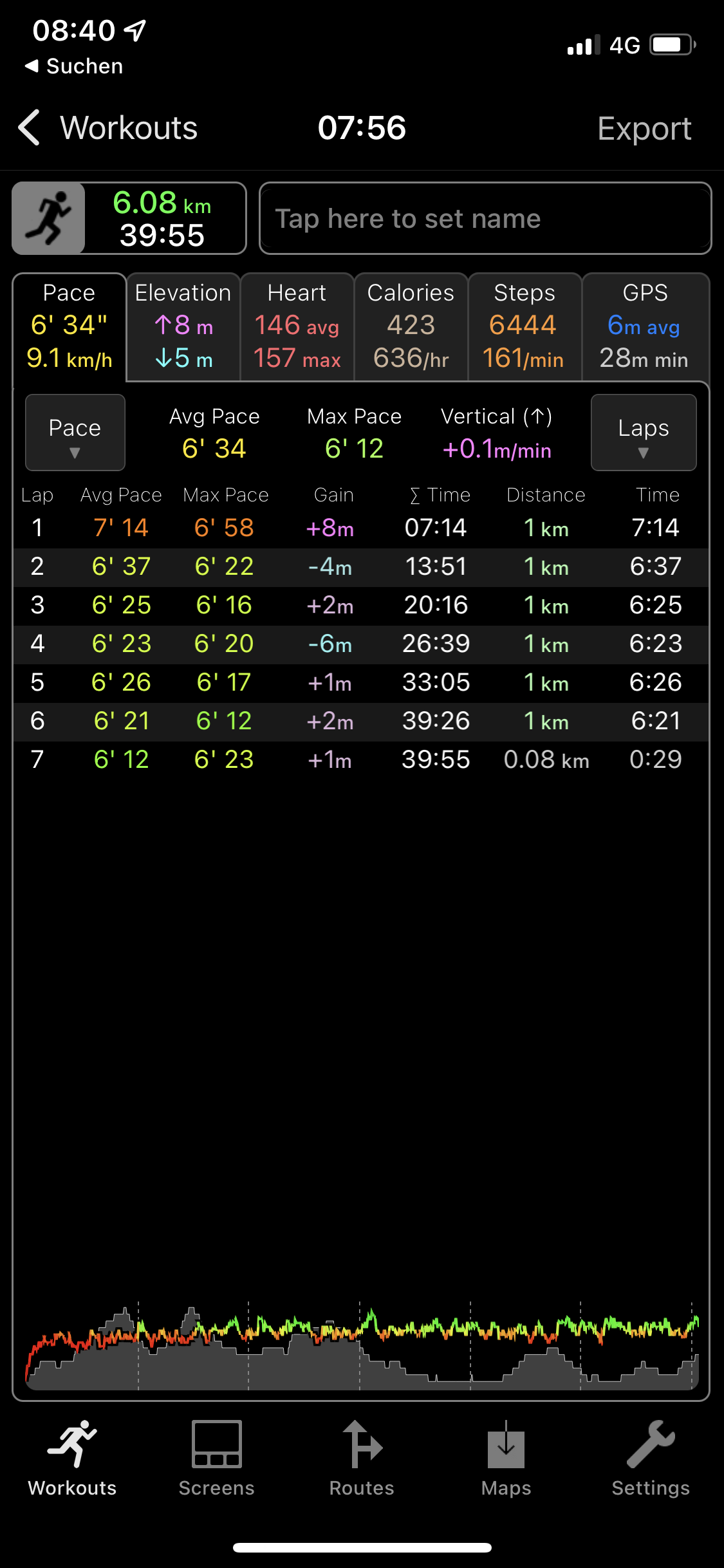Switch to the Heart stats tab

[x=297, y=326]
